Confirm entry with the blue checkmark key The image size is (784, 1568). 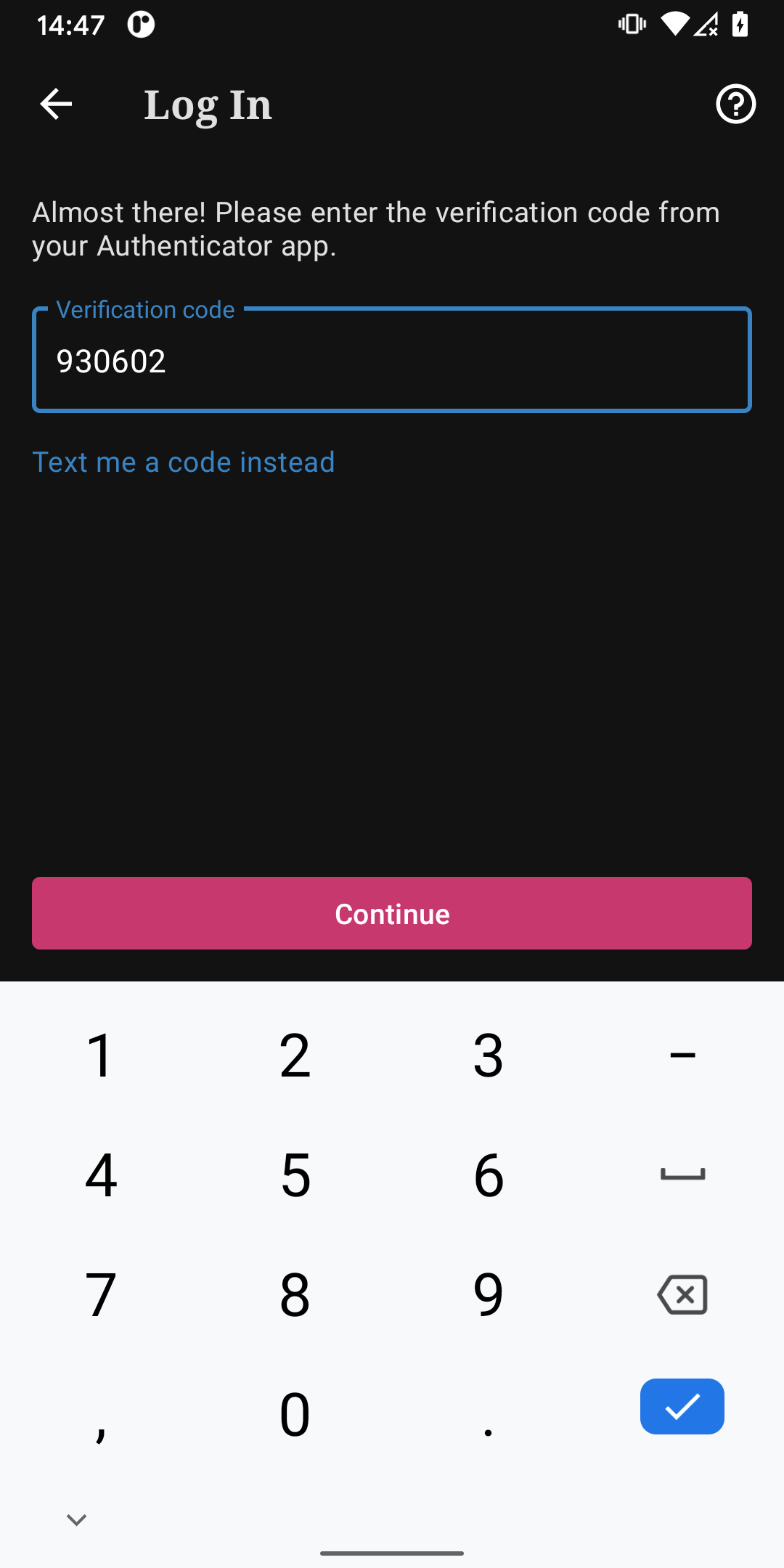(x=682, y=1406)
